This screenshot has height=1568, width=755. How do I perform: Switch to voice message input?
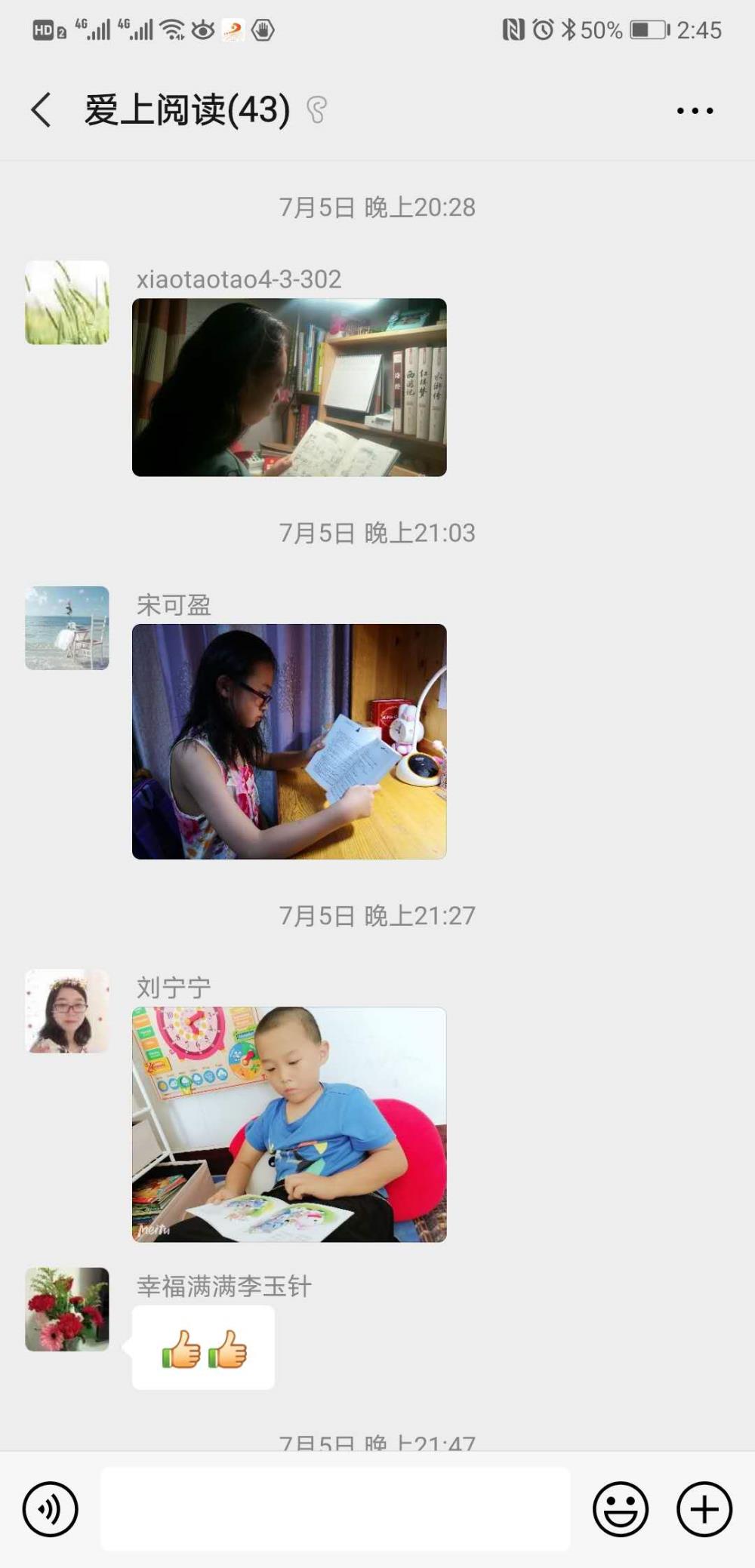[51, 1509]
